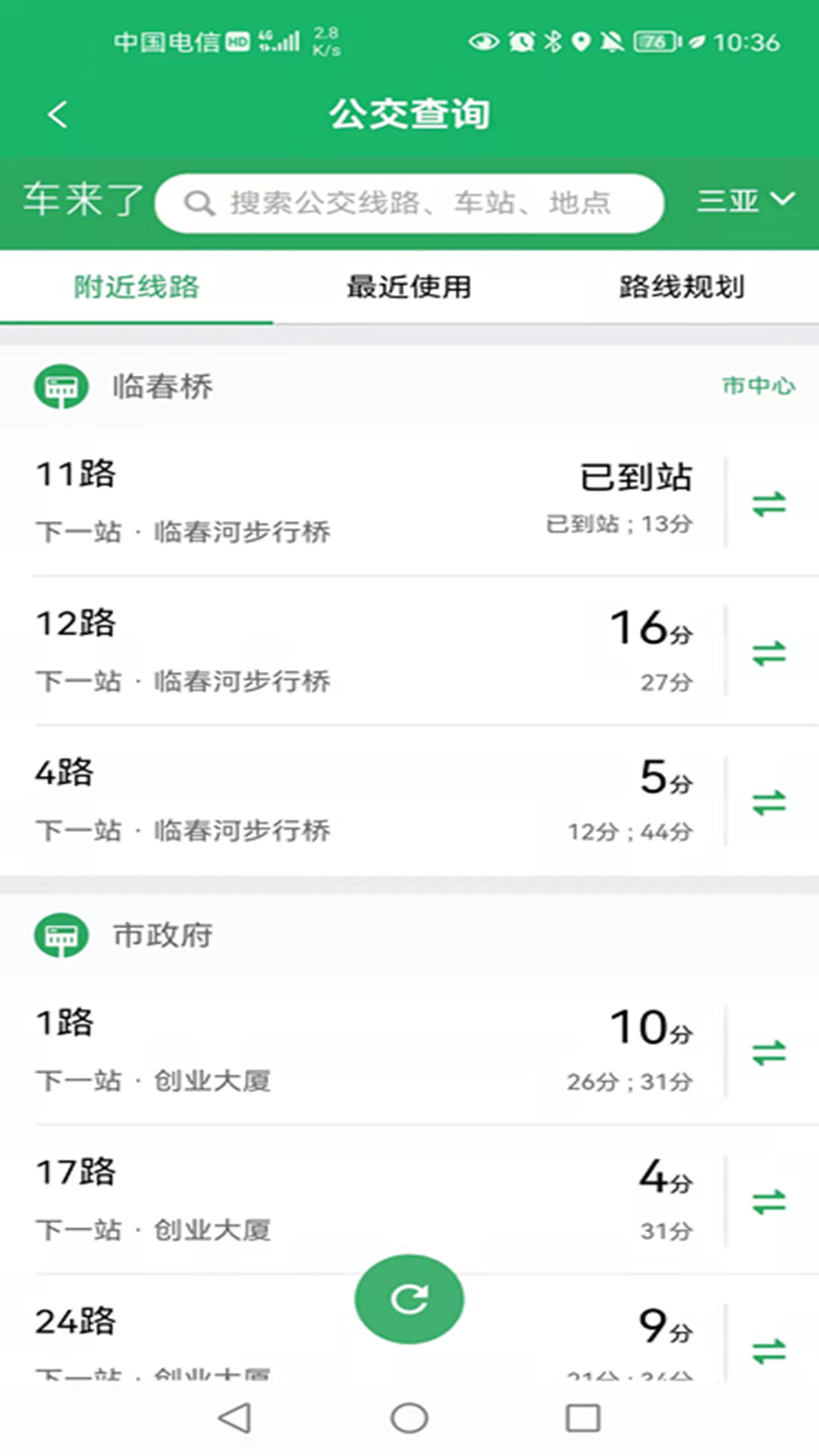This screenshot has height=1456, width=819.
Task: Tap the refresh floating button
Action: click(x=409, y=1298)
